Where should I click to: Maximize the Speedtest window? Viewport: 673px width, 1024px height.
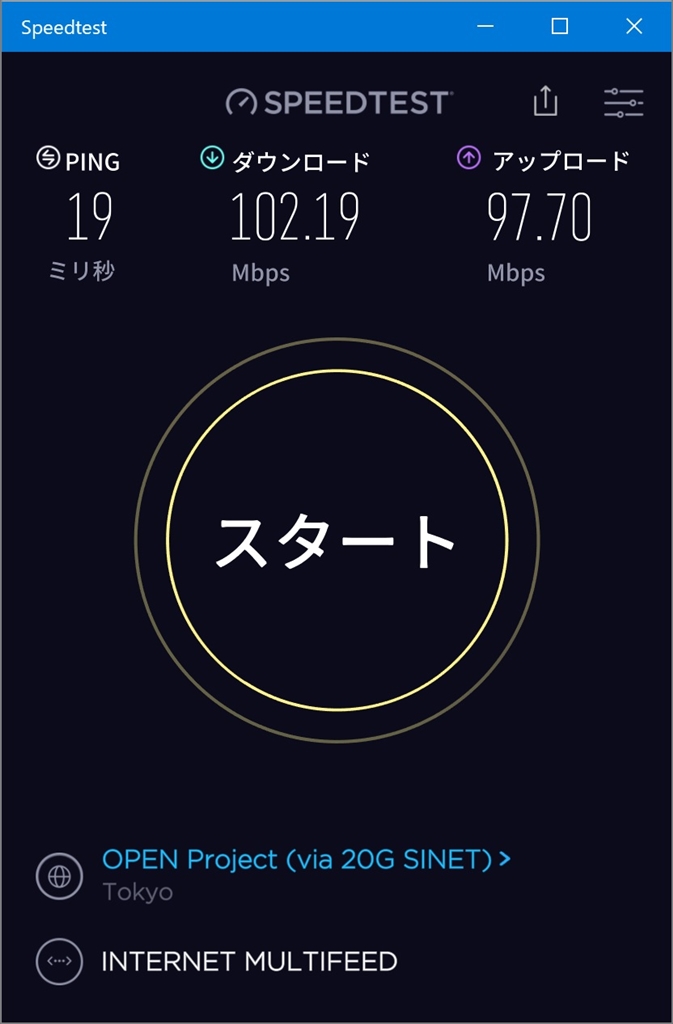tap(560, 27)
